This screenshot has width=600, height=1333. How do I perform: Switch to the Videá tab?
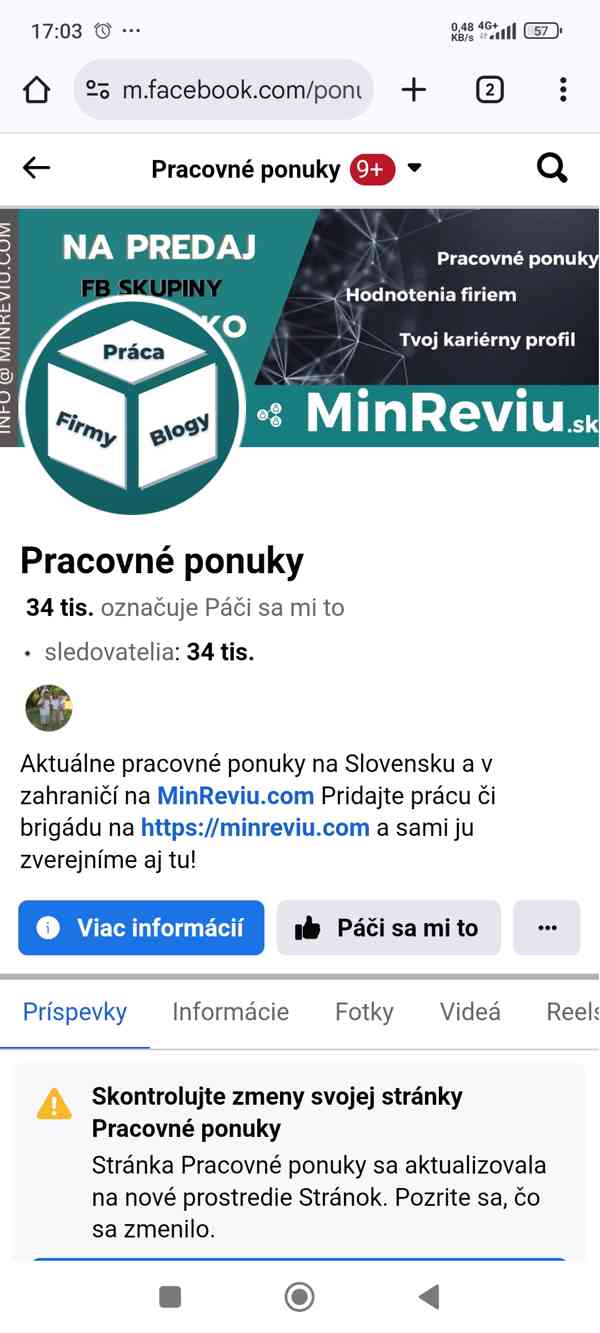(x=470, y=1012)
